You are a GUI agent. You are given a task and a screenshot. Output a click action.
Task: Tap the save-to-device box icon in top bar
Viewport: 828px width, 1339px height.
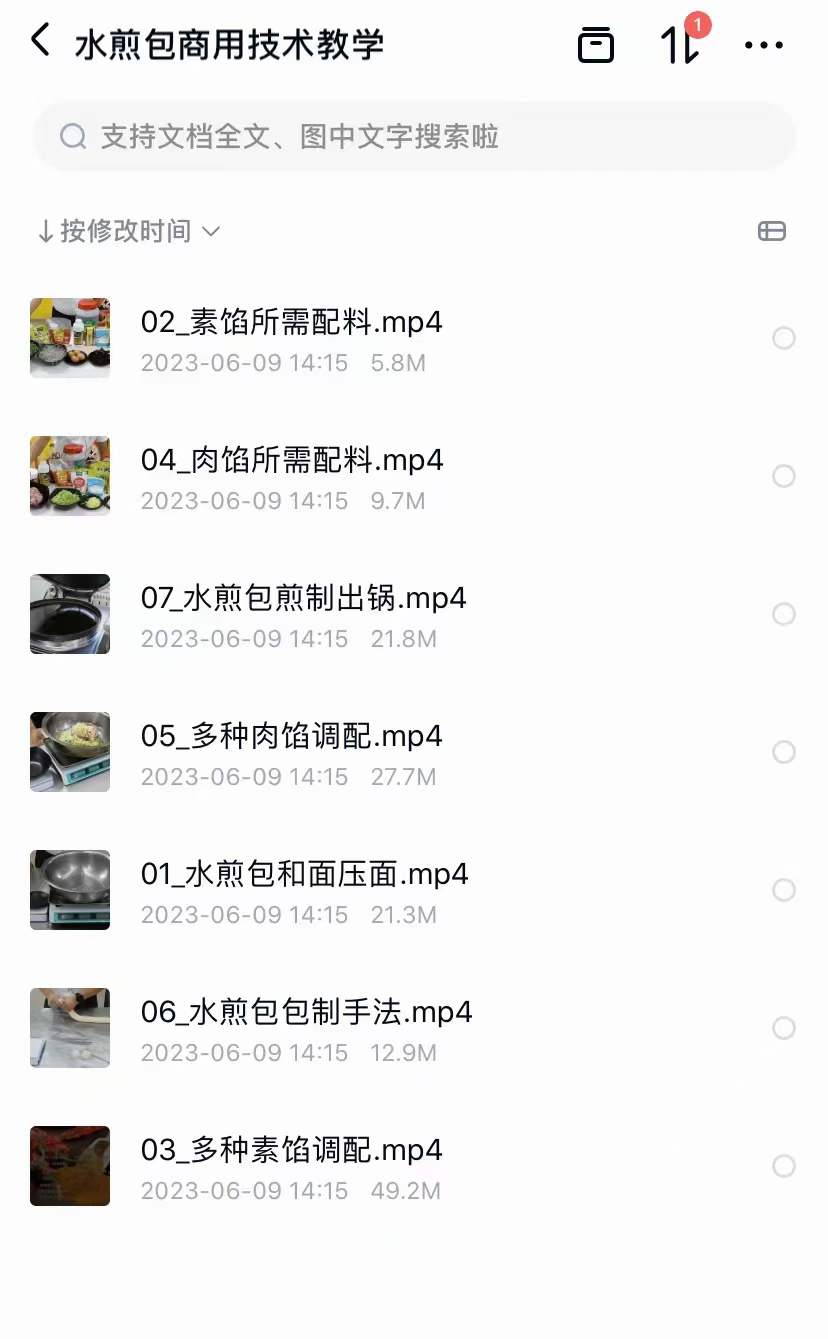596,46
